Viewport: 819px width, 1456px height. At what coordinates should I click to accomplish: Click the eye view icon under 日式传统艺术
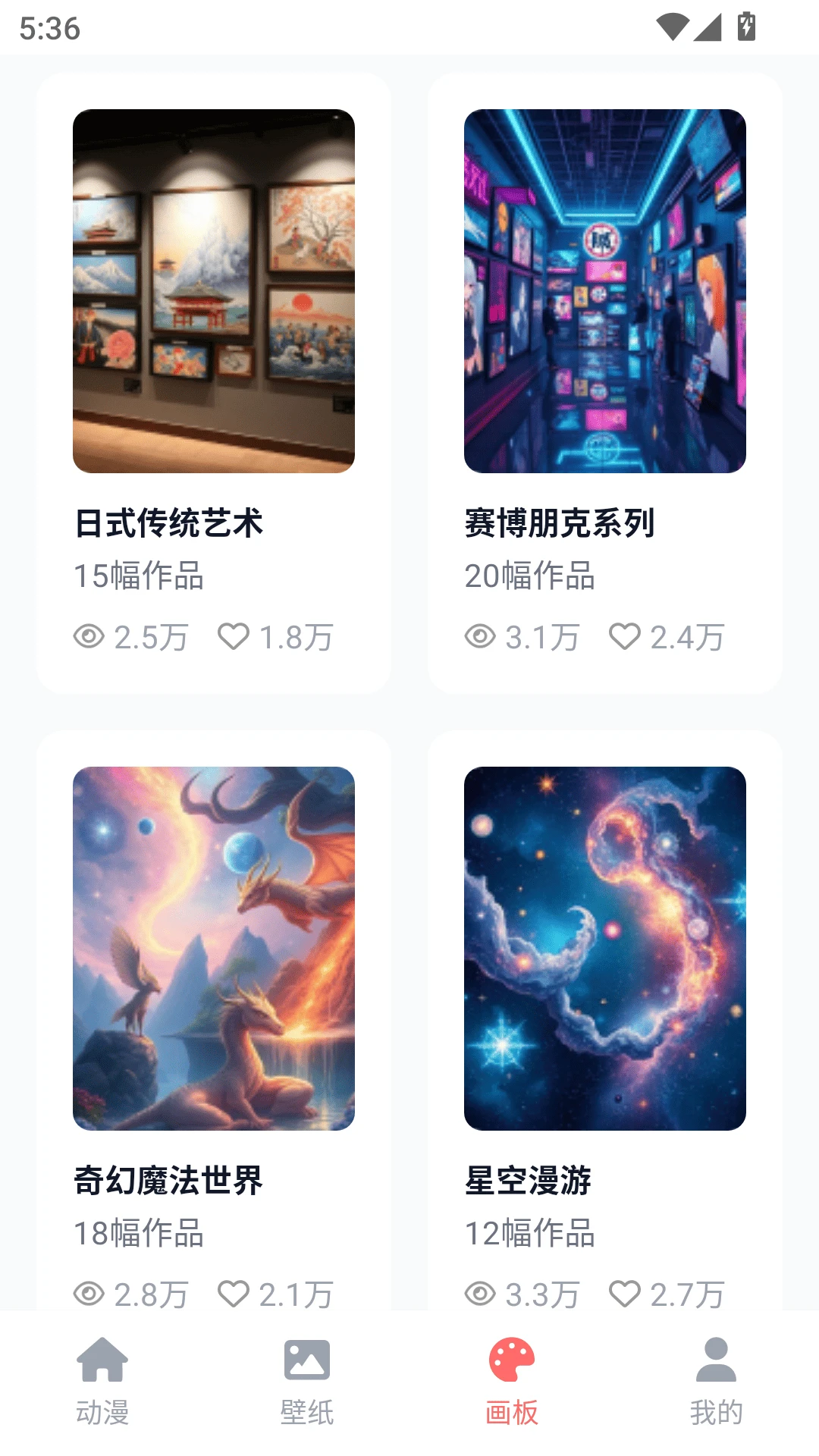point(90,638)
